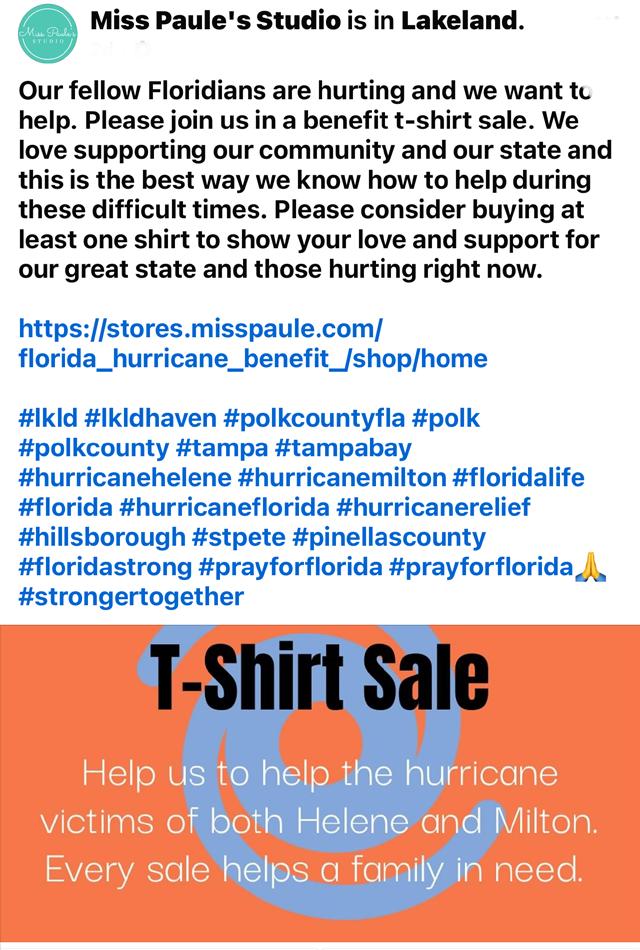Viewport: 640px width, 950px height.
Task: Tap the #strongertogether hashtag
Action: click(131, 597)
